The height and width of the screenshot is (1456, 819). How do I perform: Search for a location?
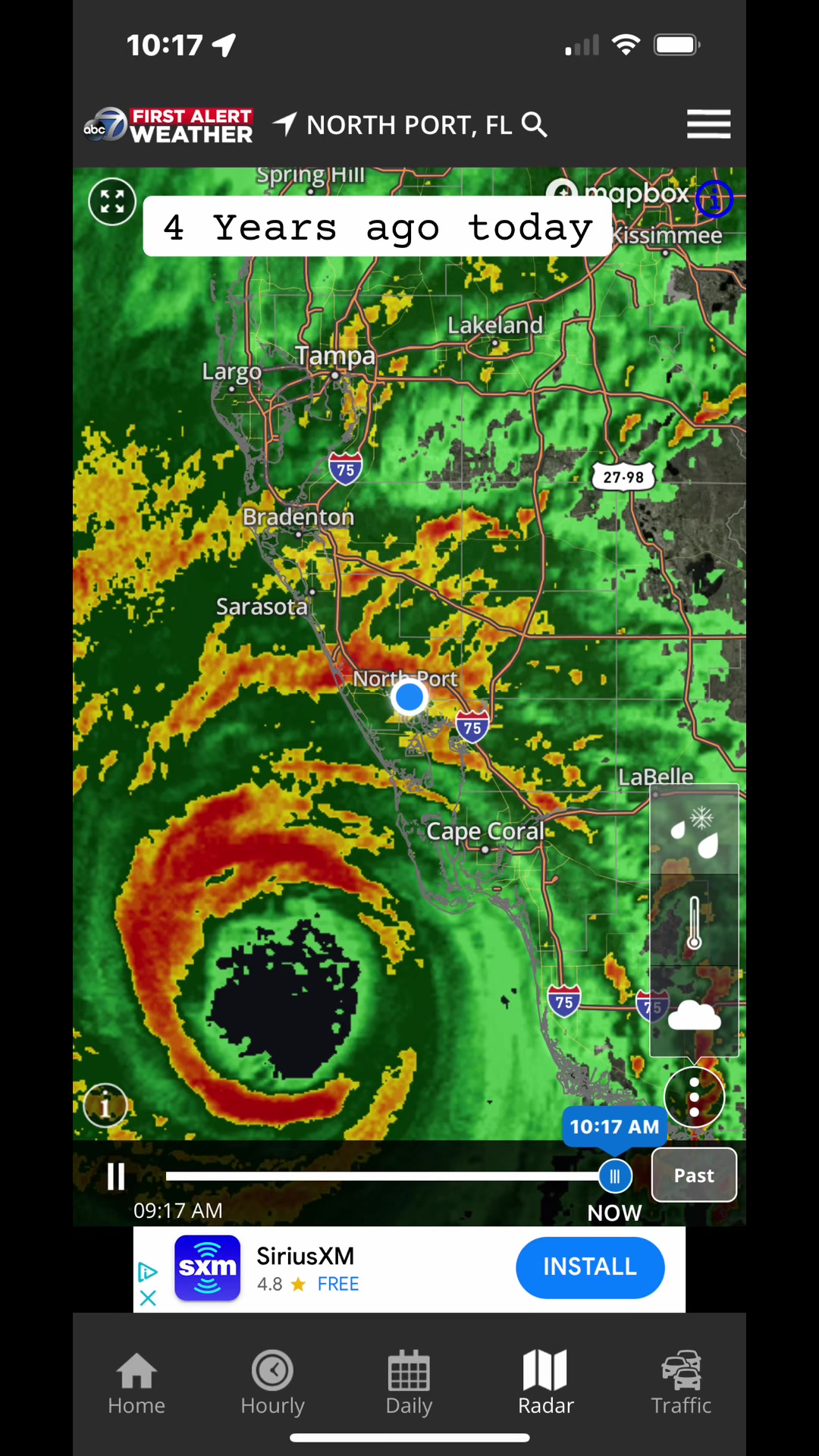pos(535,124)
